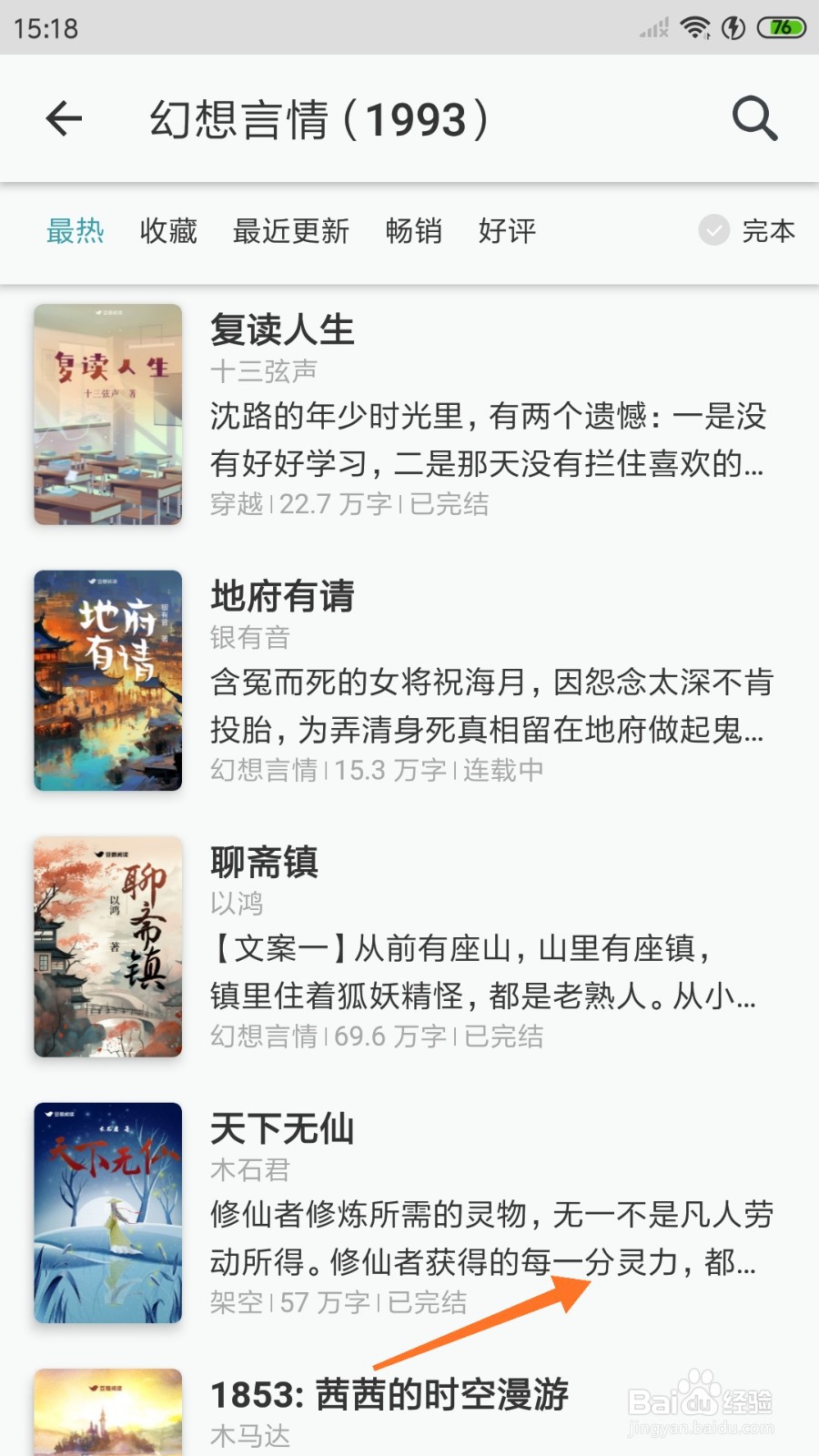This screenshot has width=819, height=1456.
Task: Open the book 地府有请
Action: [282, 597]
